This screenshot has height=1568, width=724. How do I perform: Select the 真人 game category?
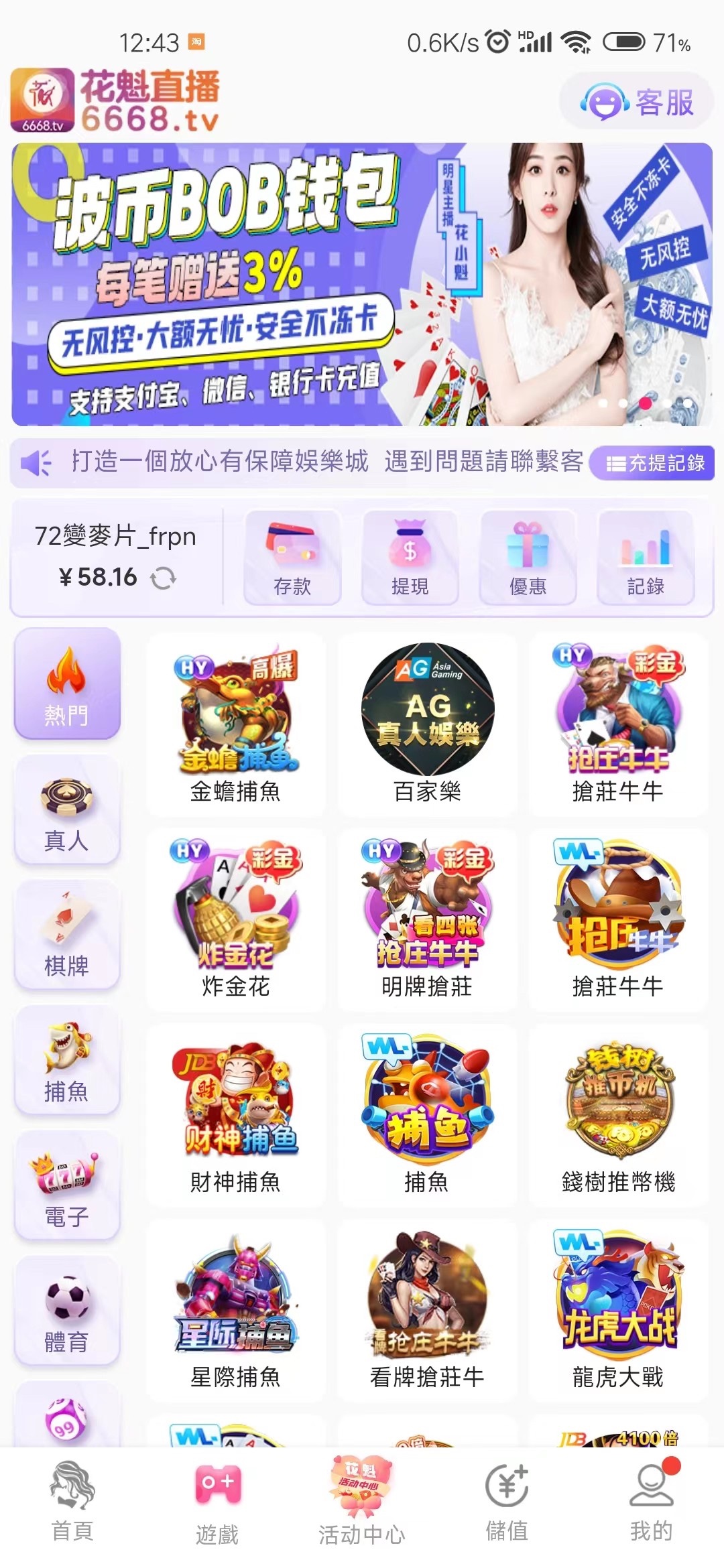(x=66, y=811)
